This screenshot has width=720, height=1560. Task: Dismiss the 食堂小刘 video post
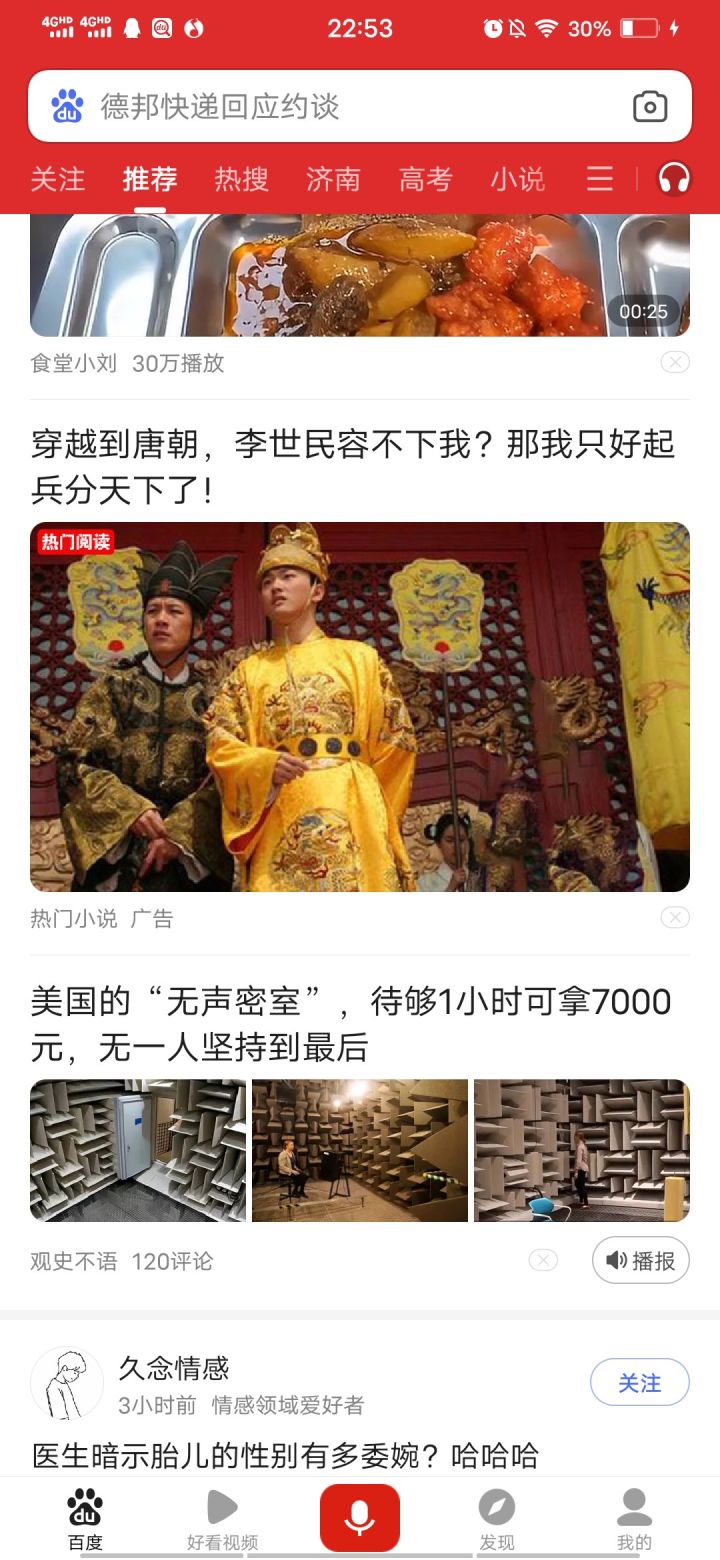675,362
